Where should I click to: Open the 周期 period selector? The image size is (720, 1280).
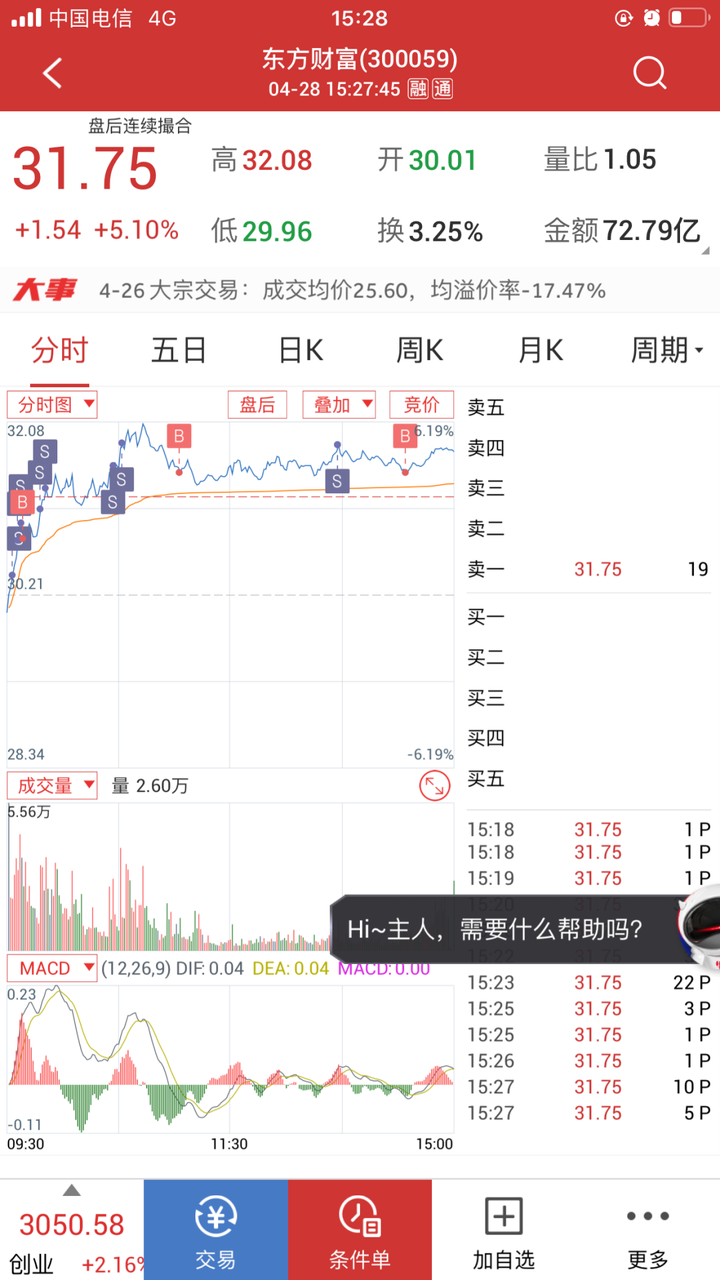pyautogui.click(x=662, y=351)
